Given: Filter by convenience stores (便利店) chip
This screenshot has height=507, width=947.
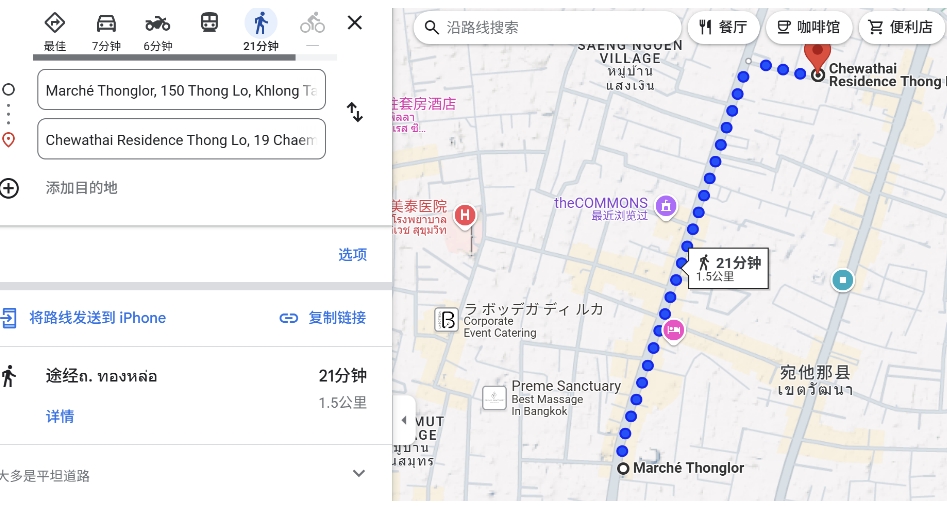Looking at the screenshot, I should coord(901,27).
